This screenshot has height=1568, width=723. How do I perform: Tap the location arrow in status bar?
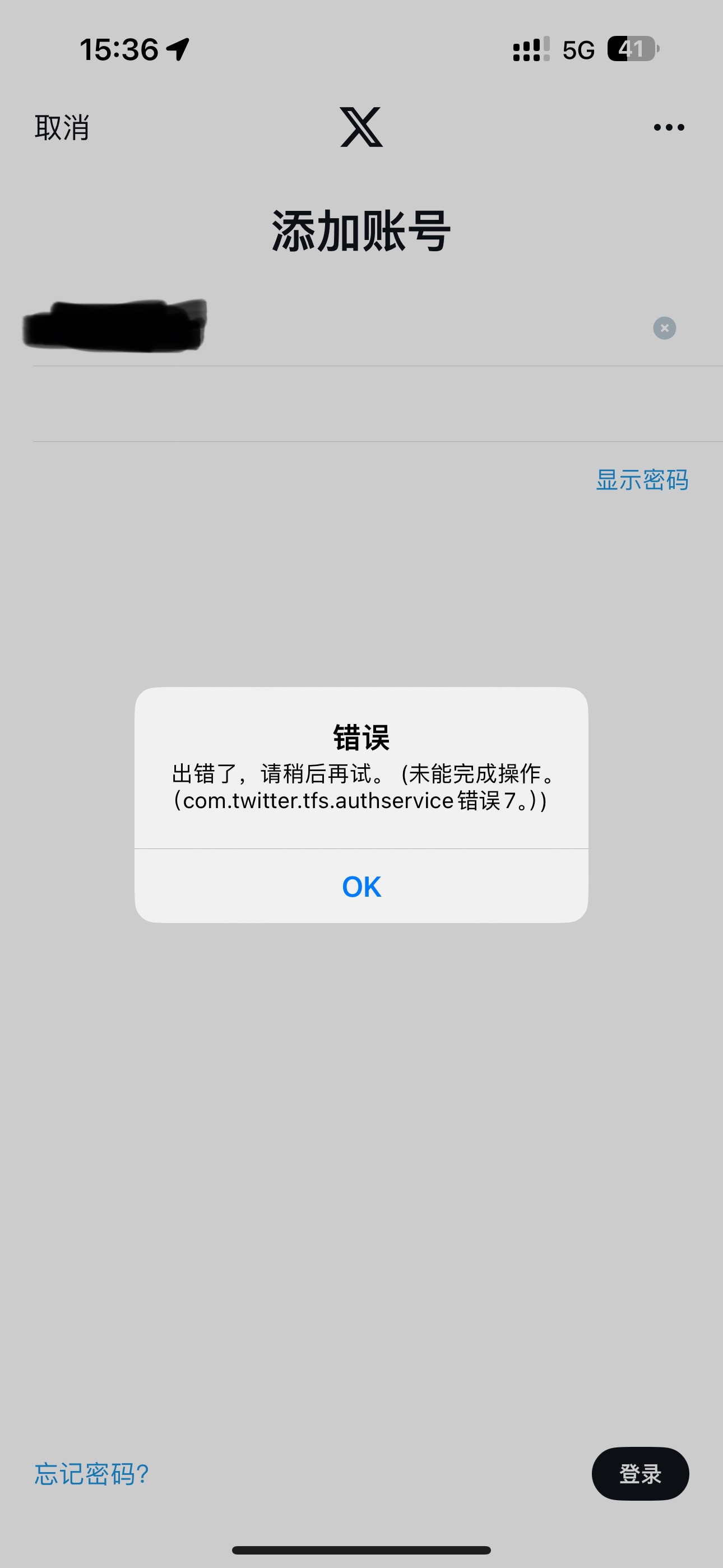(178, 50)
